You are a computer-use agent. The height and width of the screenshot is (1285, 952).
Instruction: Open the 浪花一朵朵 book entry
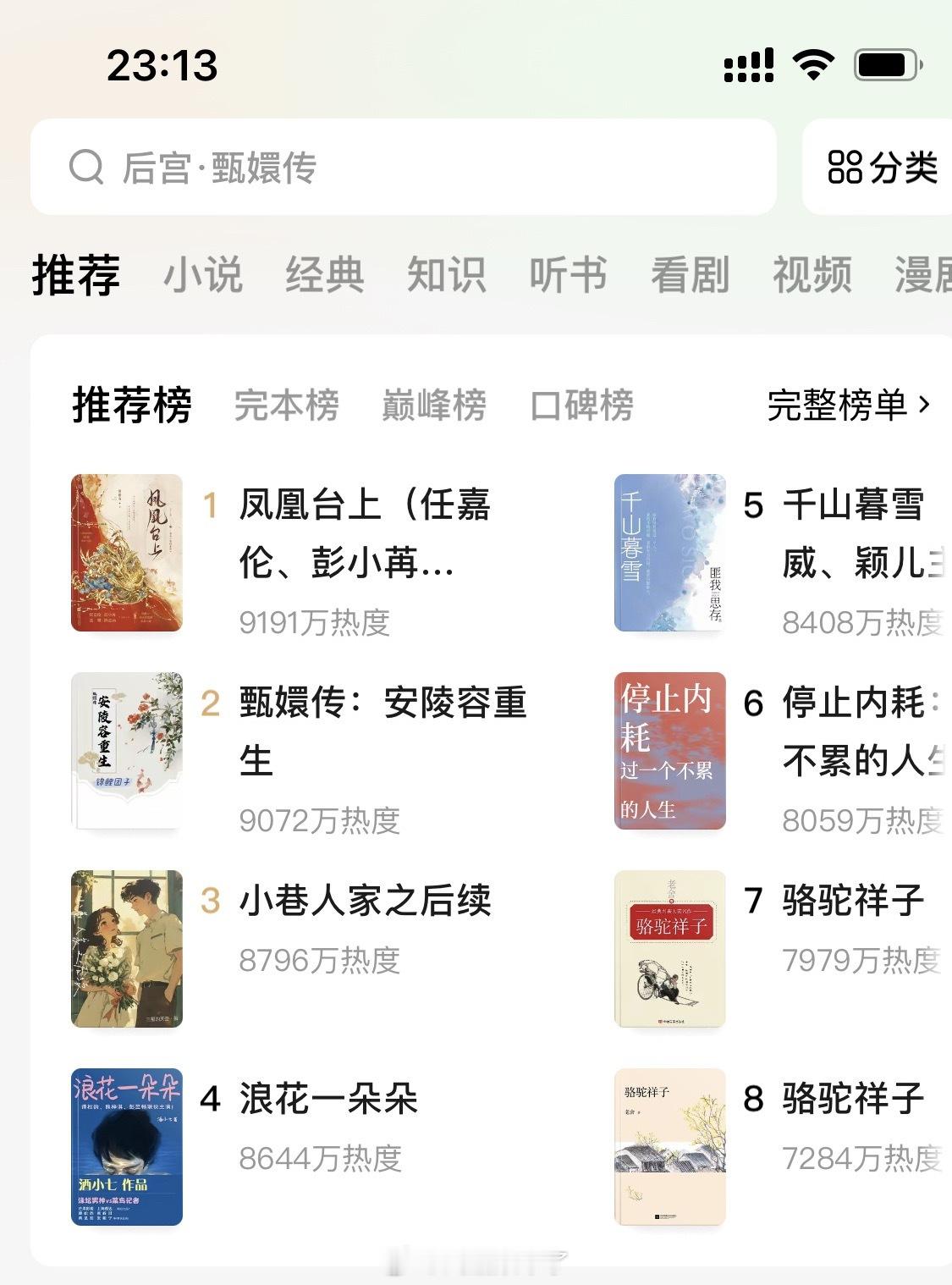click(326, 1100)
